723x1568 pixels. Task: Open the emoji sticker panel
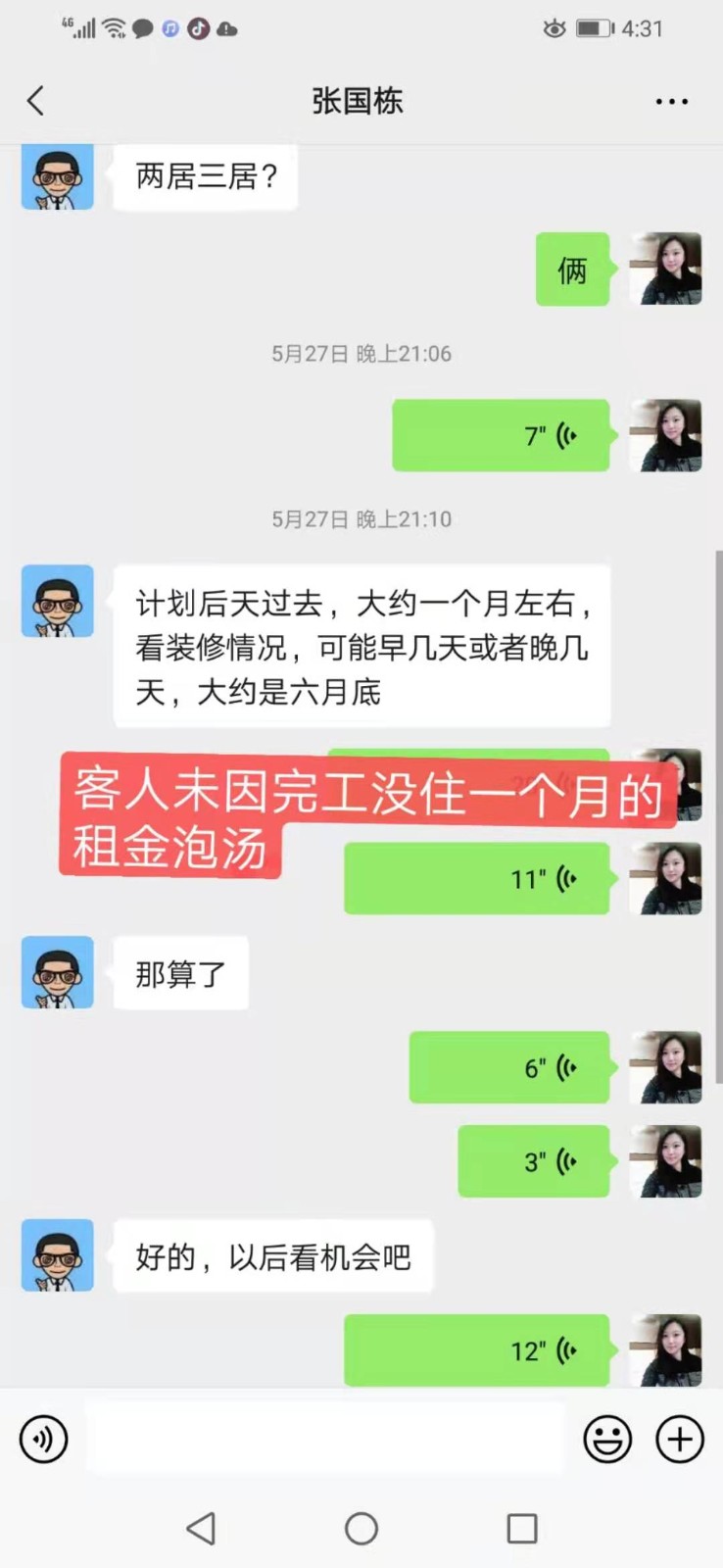(x=607, y=1439)
